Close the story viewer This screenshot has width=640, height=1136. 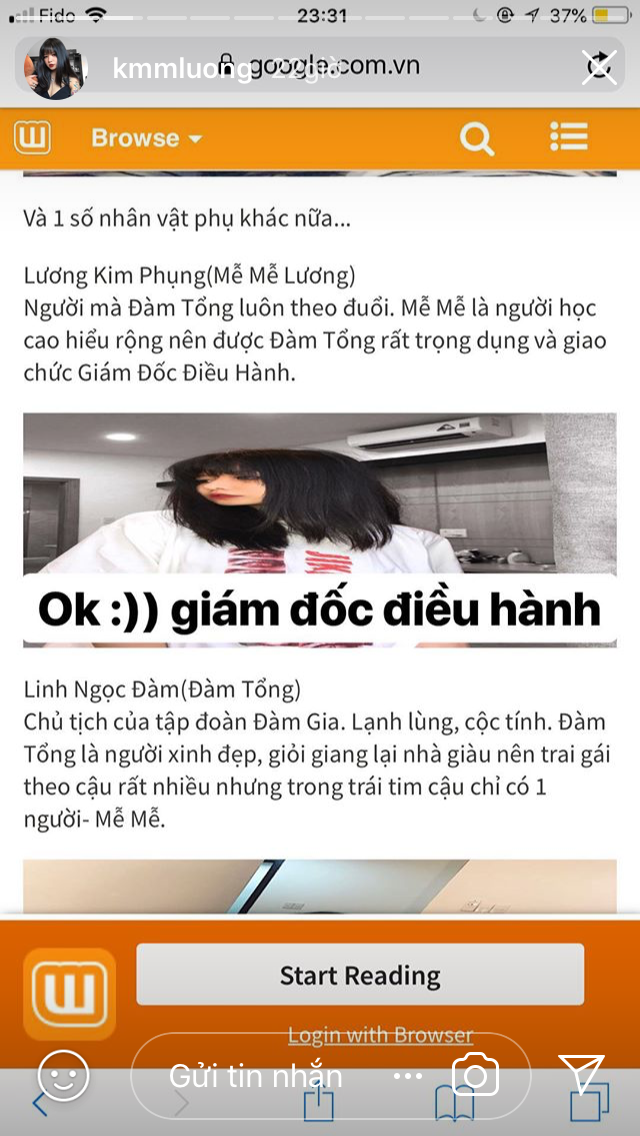point(598,67)
